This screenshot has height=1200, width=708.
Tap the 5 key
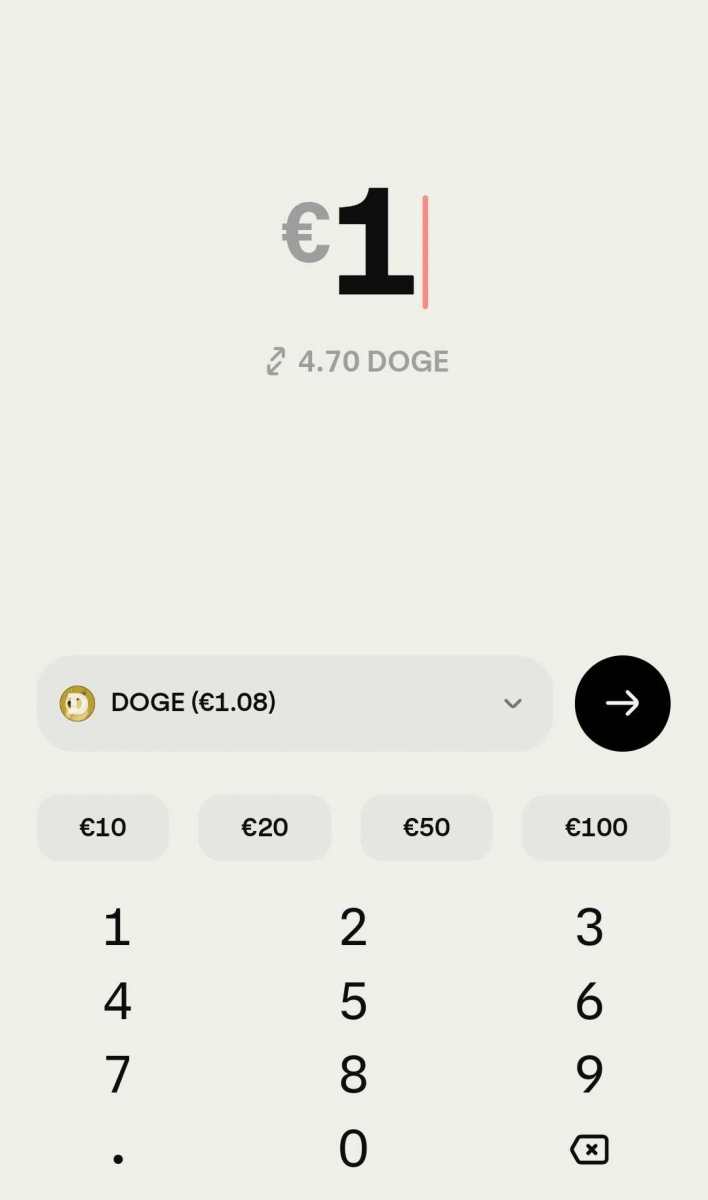click(x=353, y=1001)
